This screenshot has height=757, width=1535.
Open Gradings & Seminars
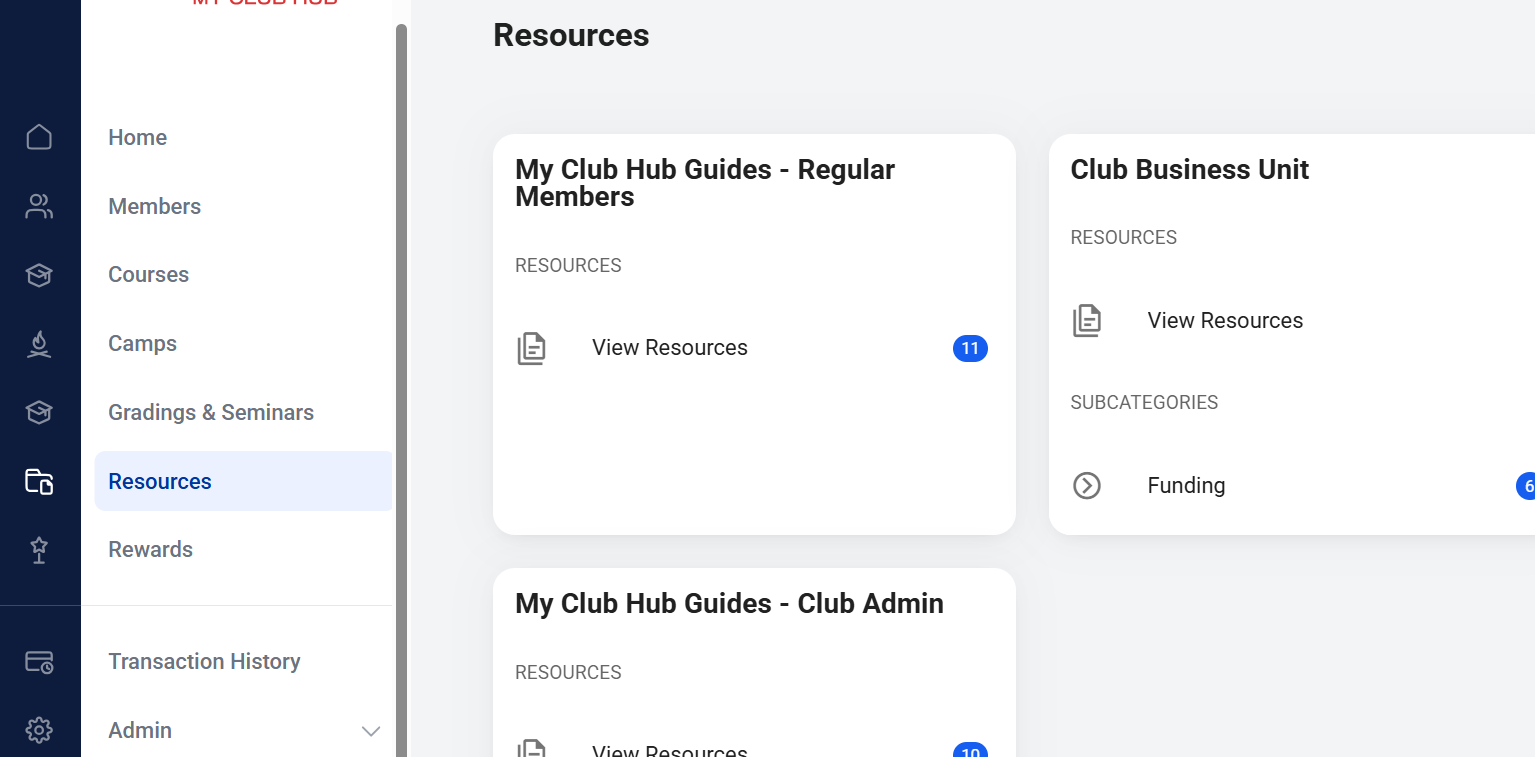point(211,412)
